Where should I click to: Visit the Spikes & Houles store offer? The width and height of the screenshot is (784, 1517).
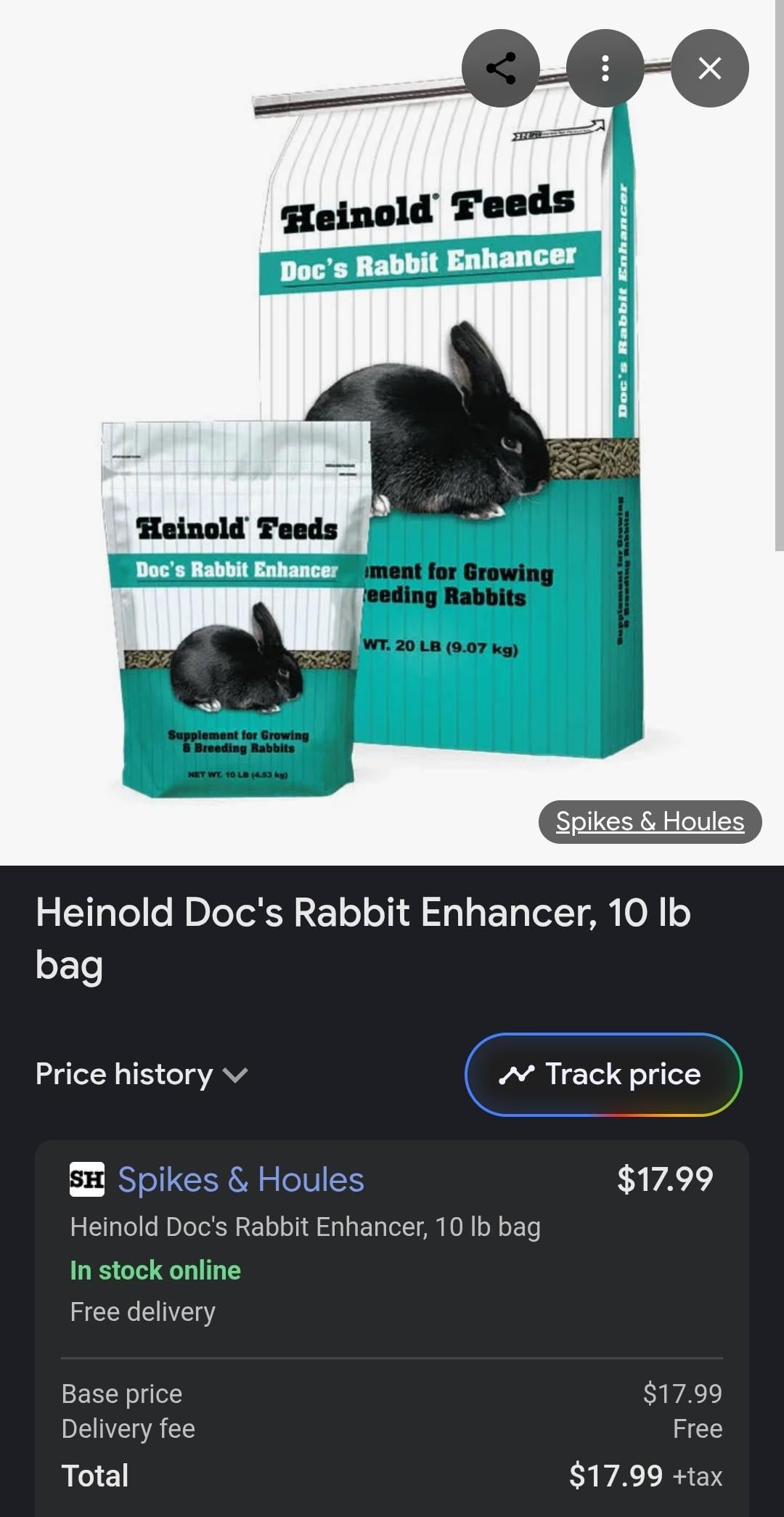[240, 1179]
